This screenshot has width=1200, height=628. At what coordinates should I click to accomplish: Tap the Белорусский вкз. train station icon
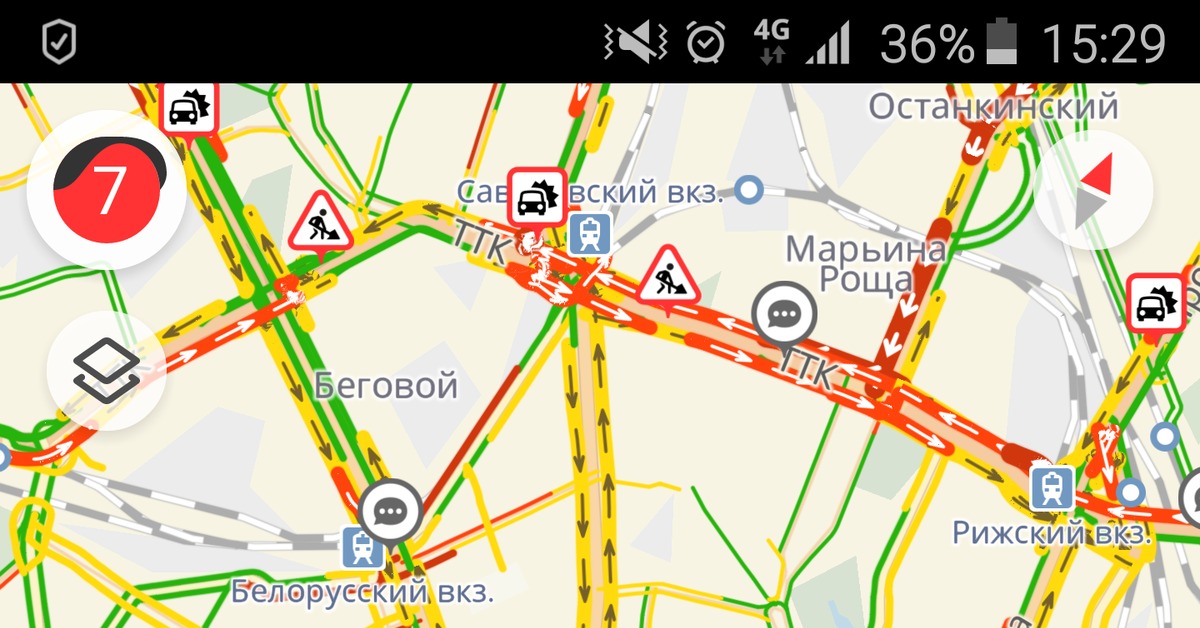coord(362,547)
